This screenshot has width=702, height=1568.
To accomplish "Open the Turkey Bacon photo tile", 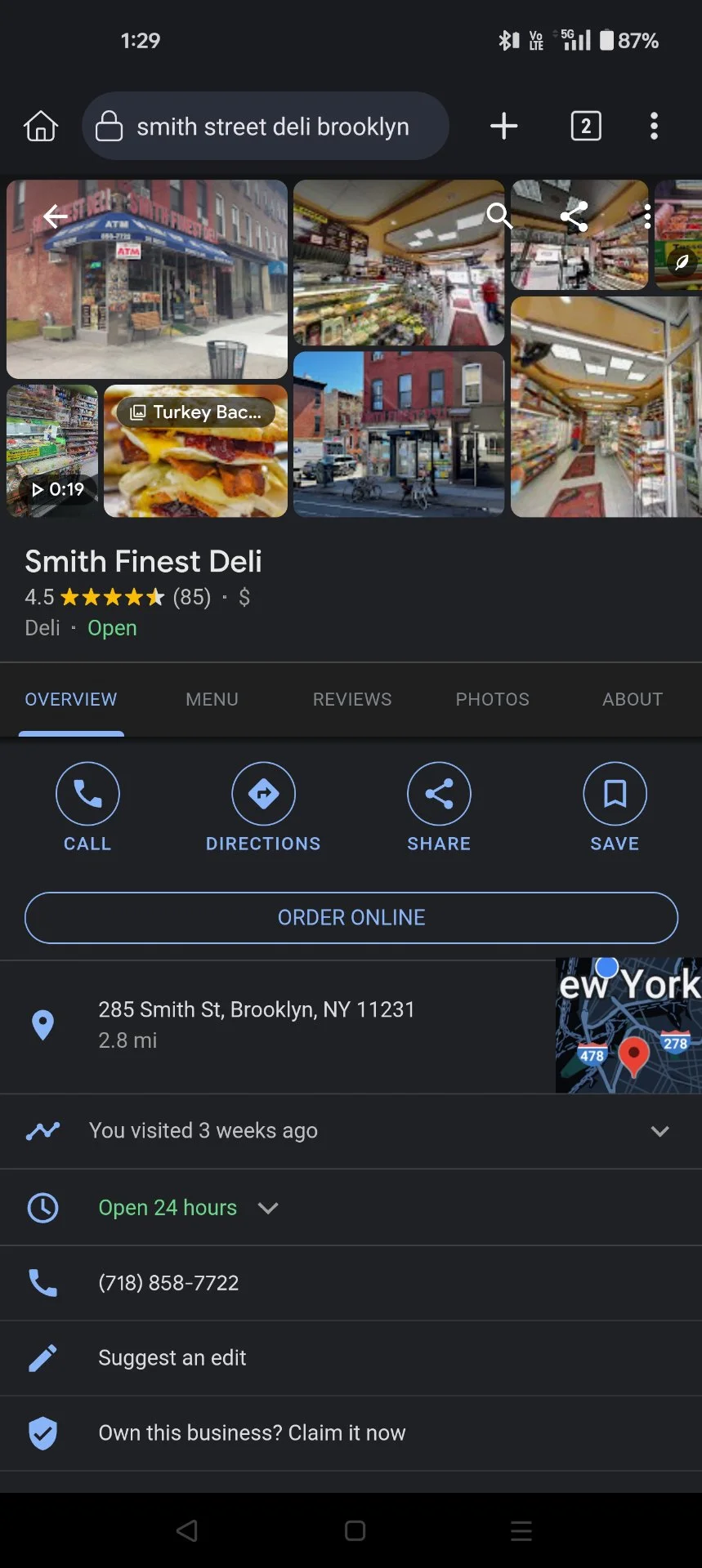I will (196, 451).
